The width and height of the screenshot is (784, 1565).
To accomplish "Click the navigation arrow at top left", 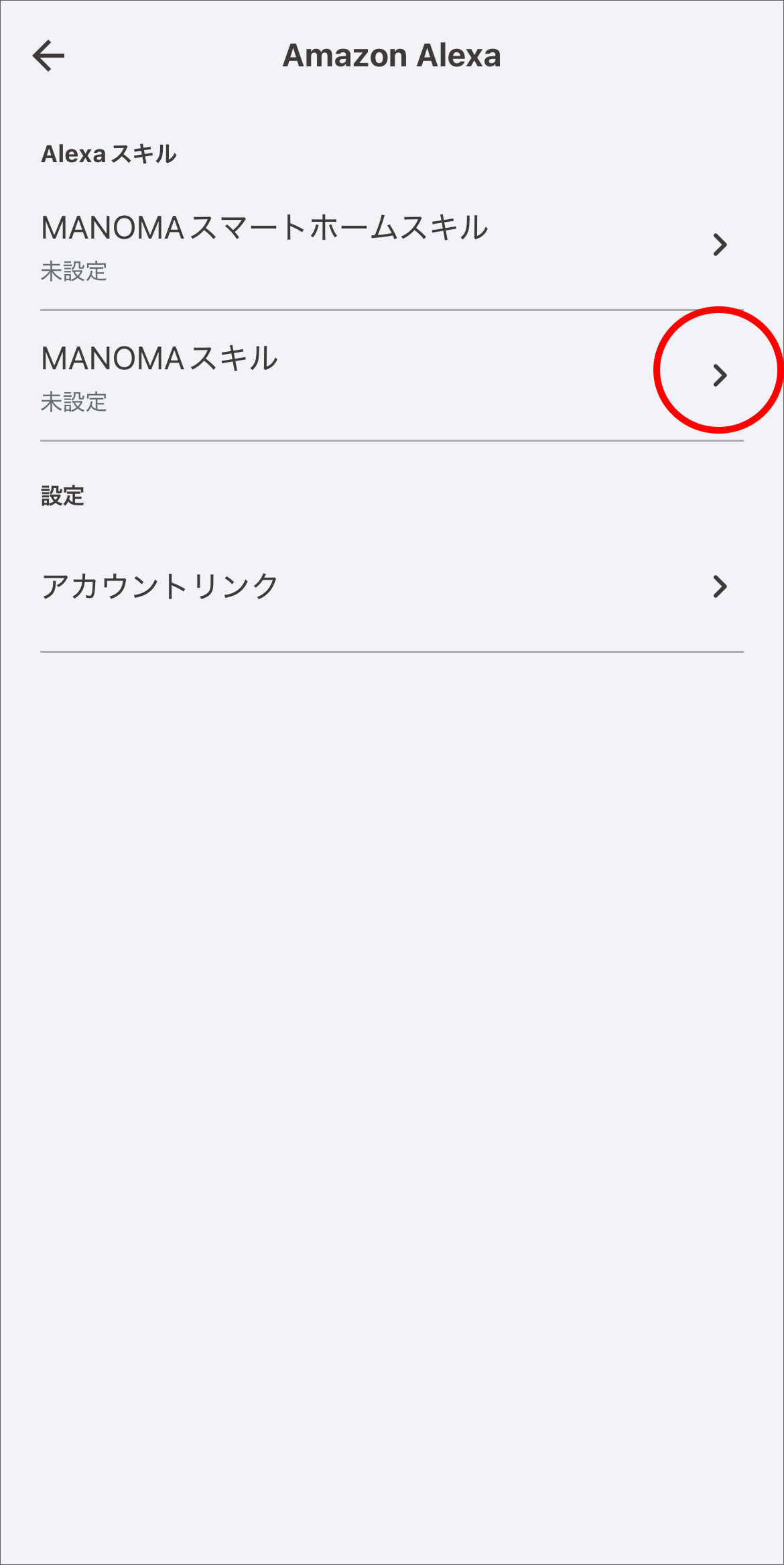I will point(48,56).
